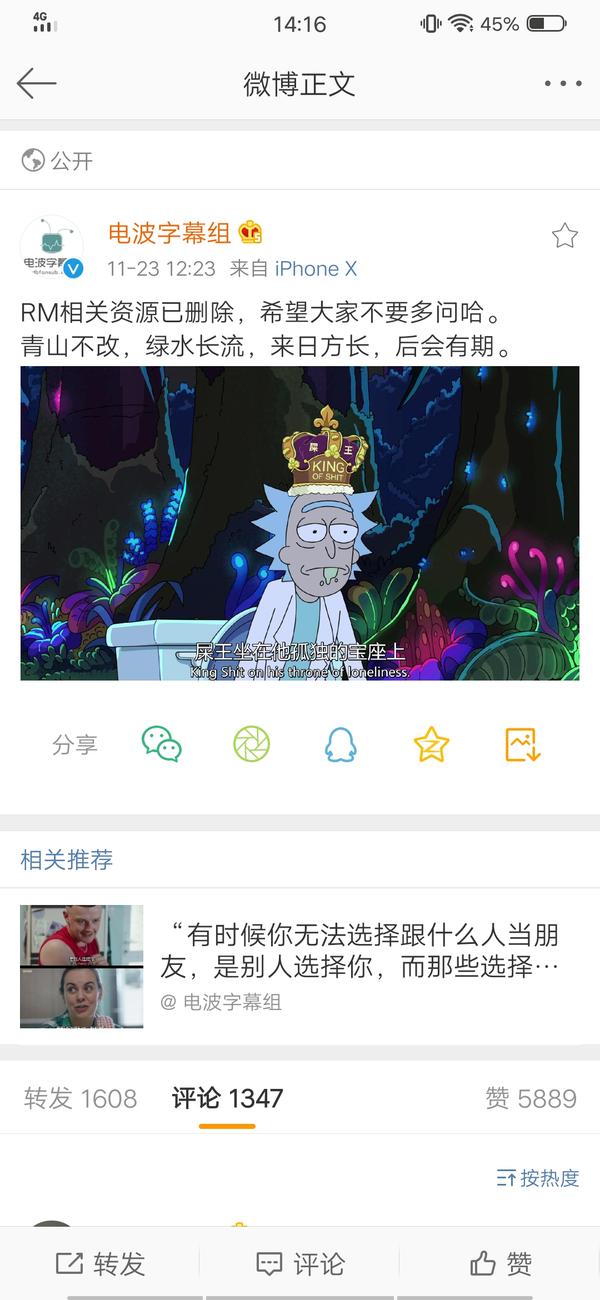Screen dimensions: 600x1300
Task: Tap the 电波字幕组 username link
Action: tap(169, 234)
